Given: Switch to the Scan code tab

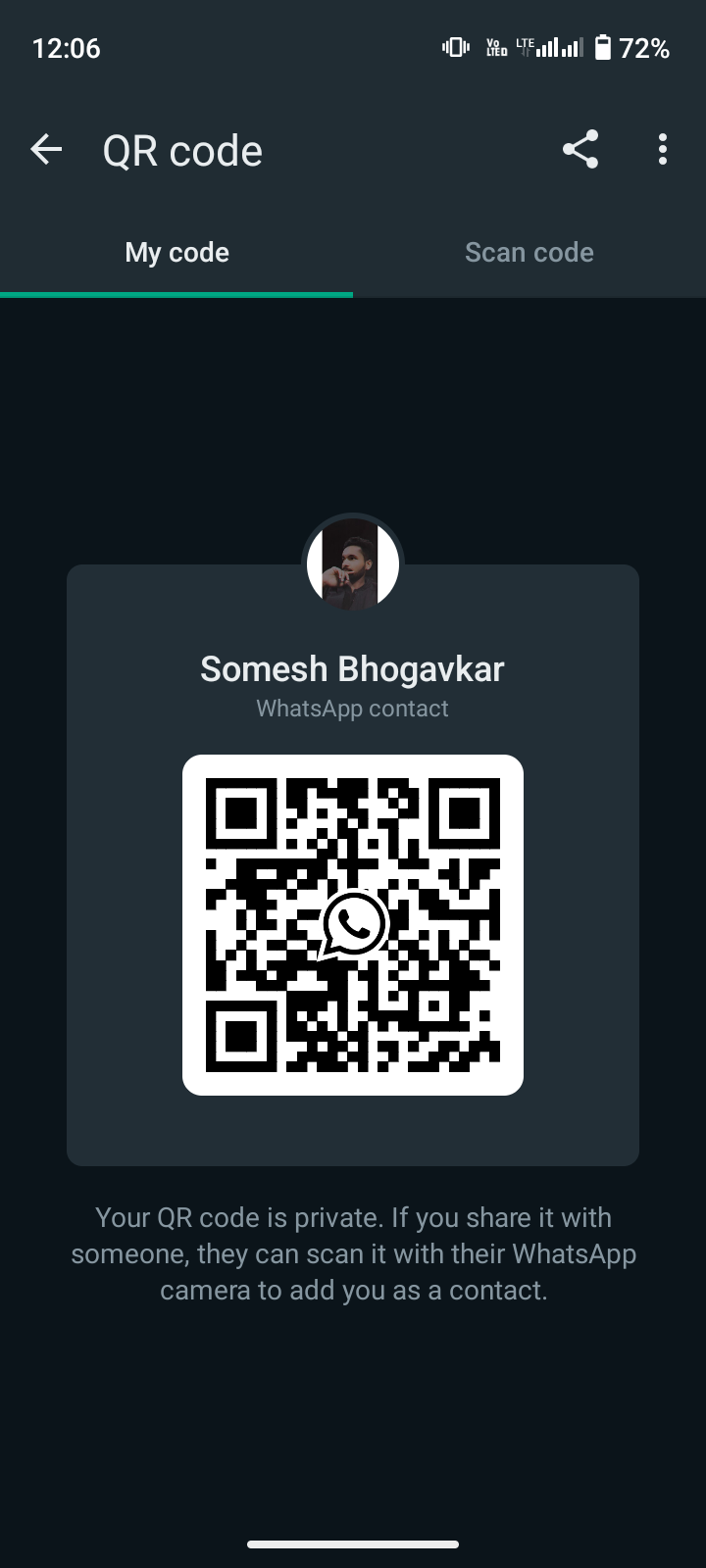Looking at the screenshot, I should [x=529, y=253].
